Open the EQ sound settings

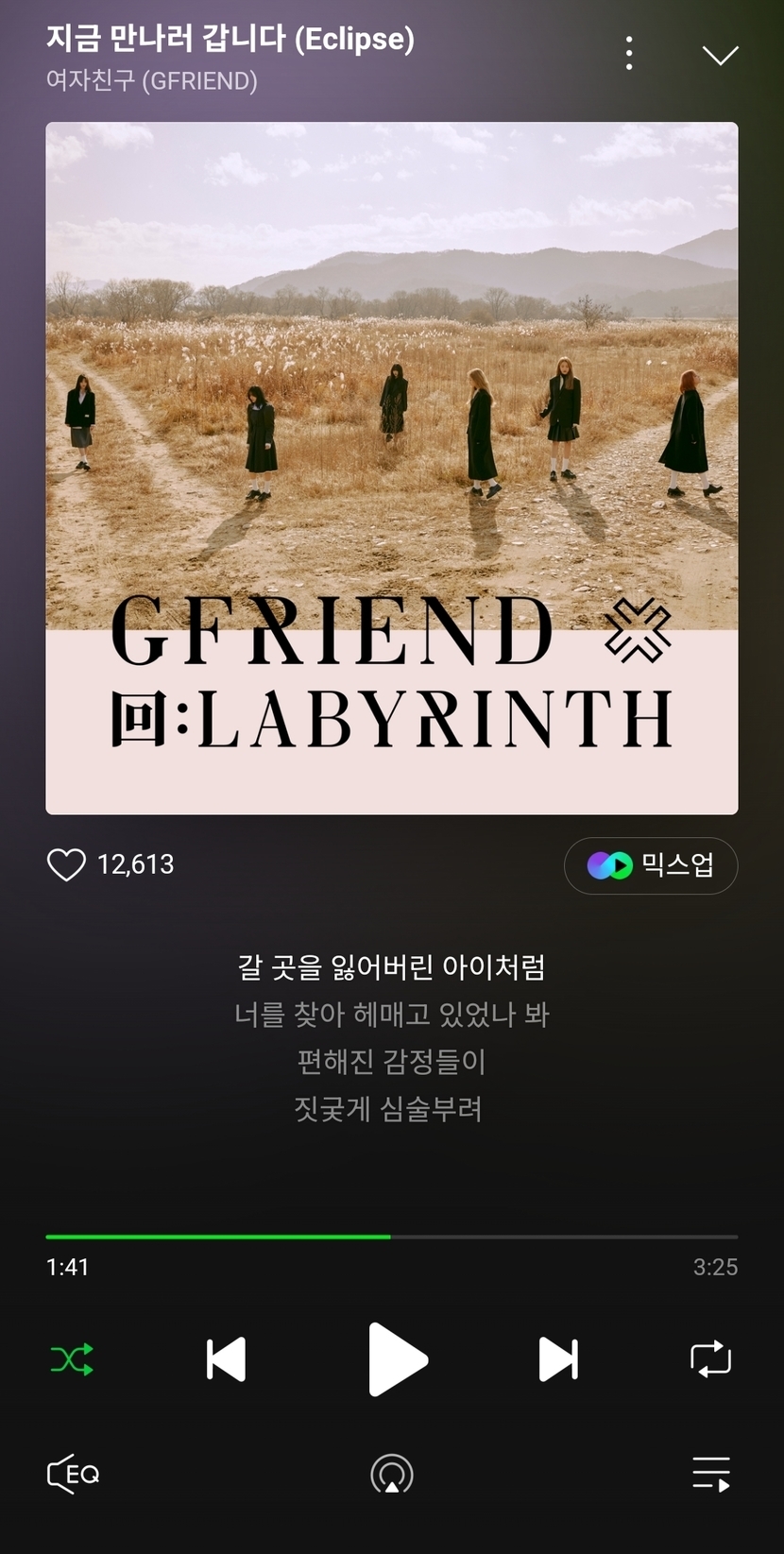tap(74, 1474)
